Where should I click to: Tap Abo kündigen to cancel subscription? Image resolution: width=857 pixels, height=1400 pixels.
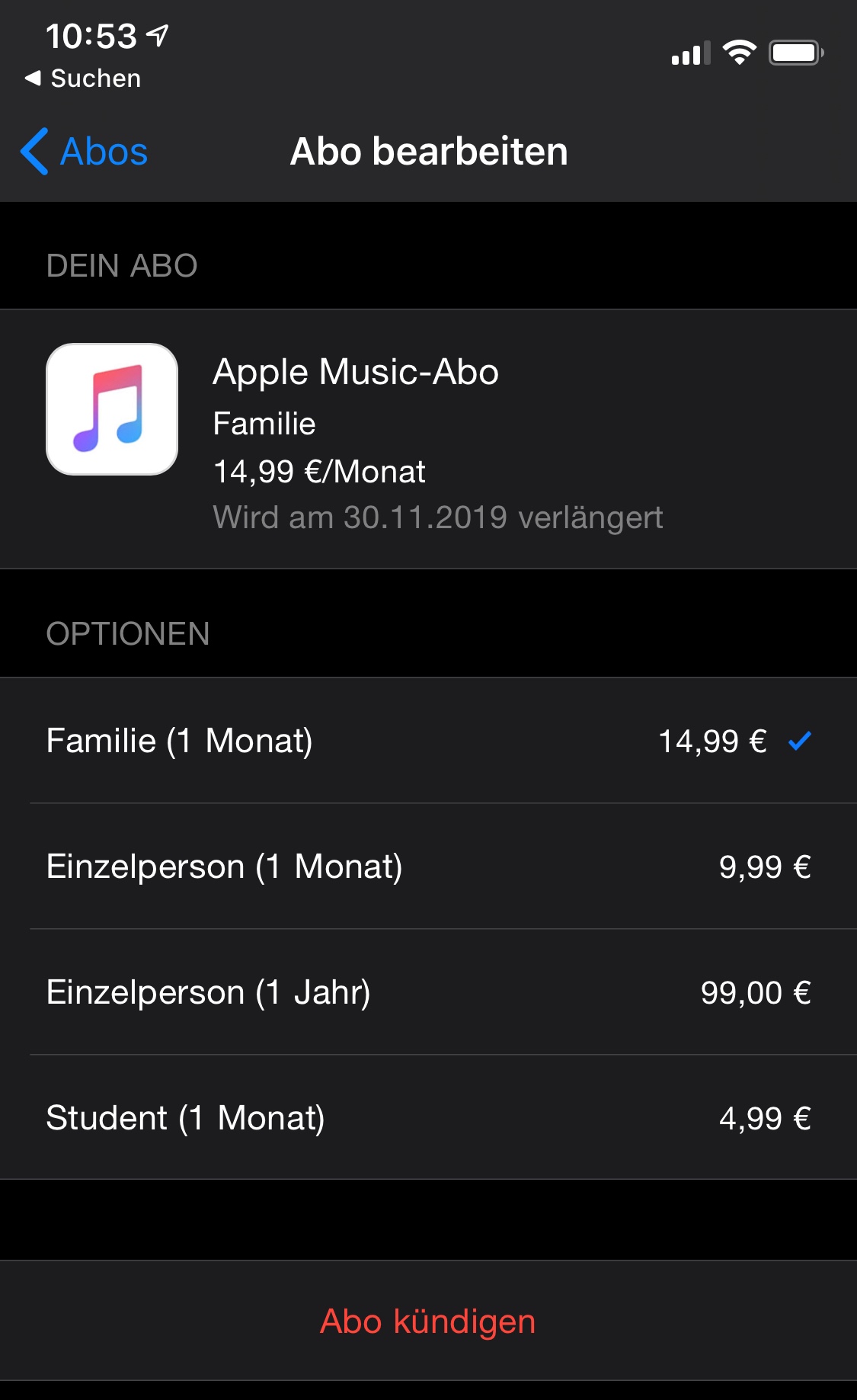(x=428, y=1321)
